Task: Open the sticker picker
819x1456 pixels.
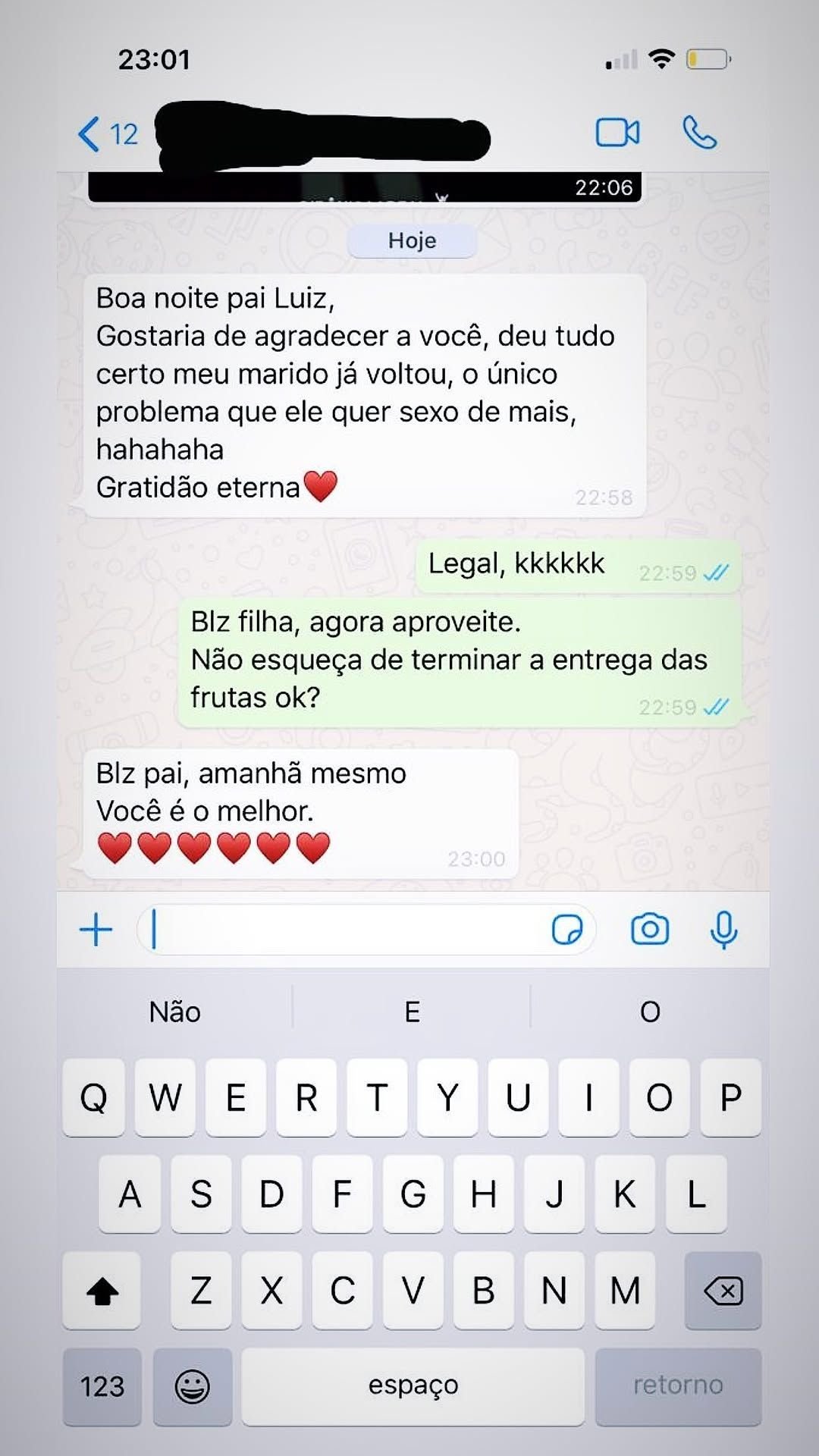Action: pos(567,930)
